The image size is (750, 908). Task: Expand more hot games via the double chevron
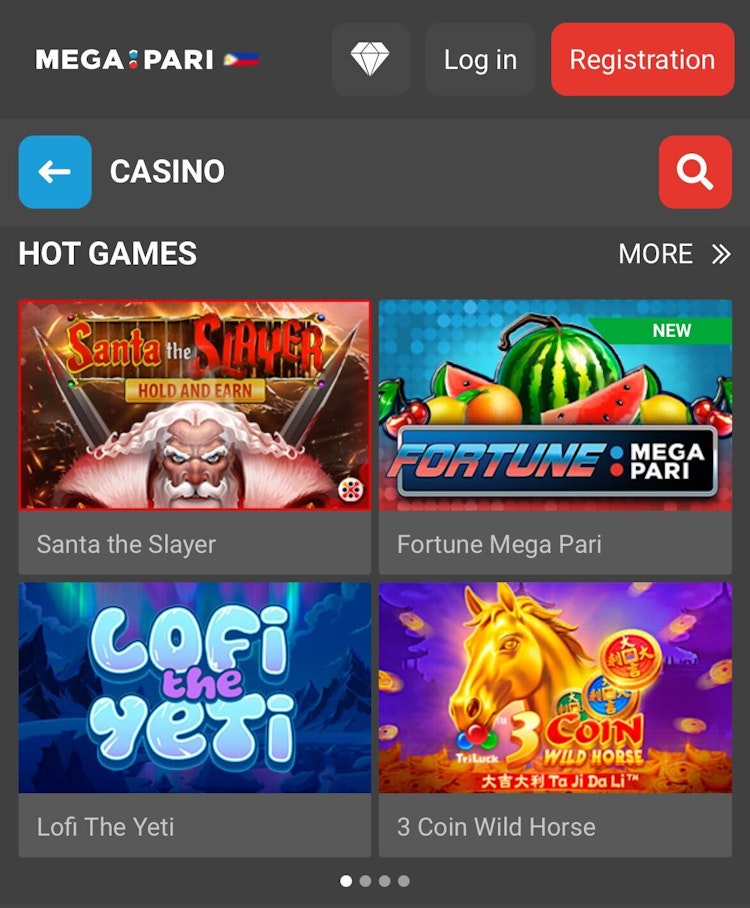pyautogui.click(x=719, y=254)
